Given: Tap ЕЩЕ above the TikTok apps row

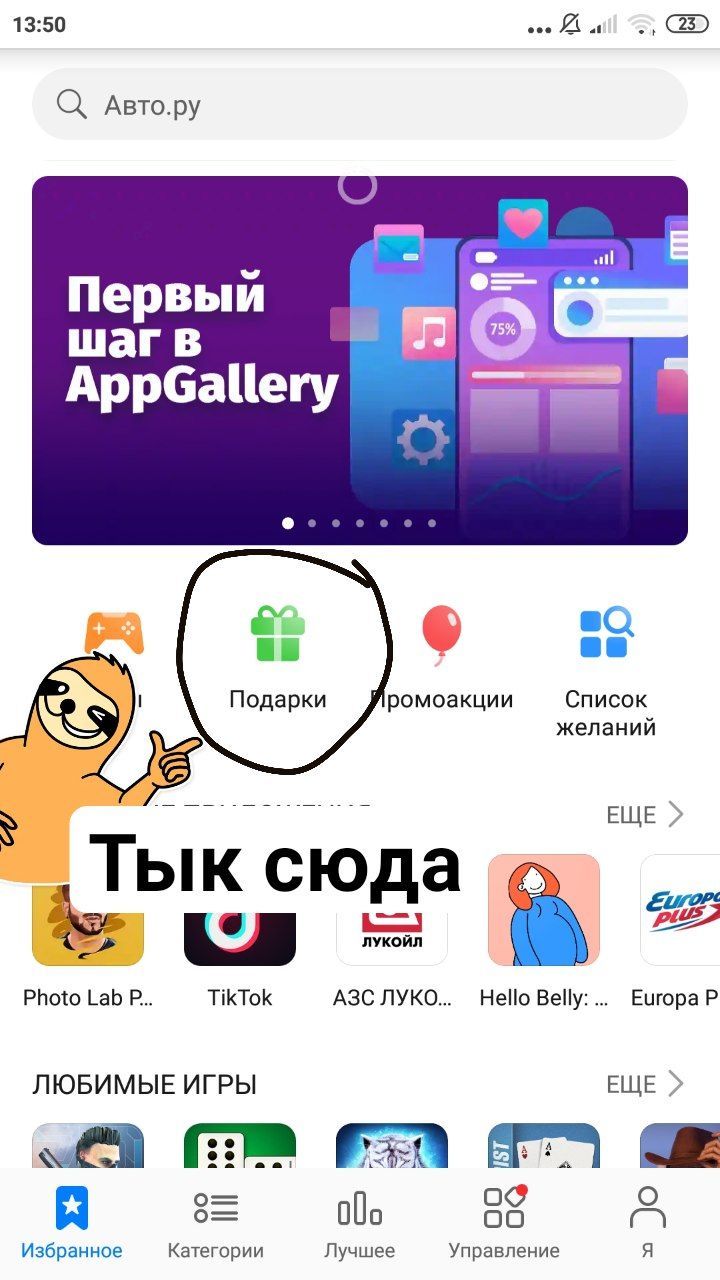Looking at the screenshot, I should pyautogui.click(x=644, y=814).
